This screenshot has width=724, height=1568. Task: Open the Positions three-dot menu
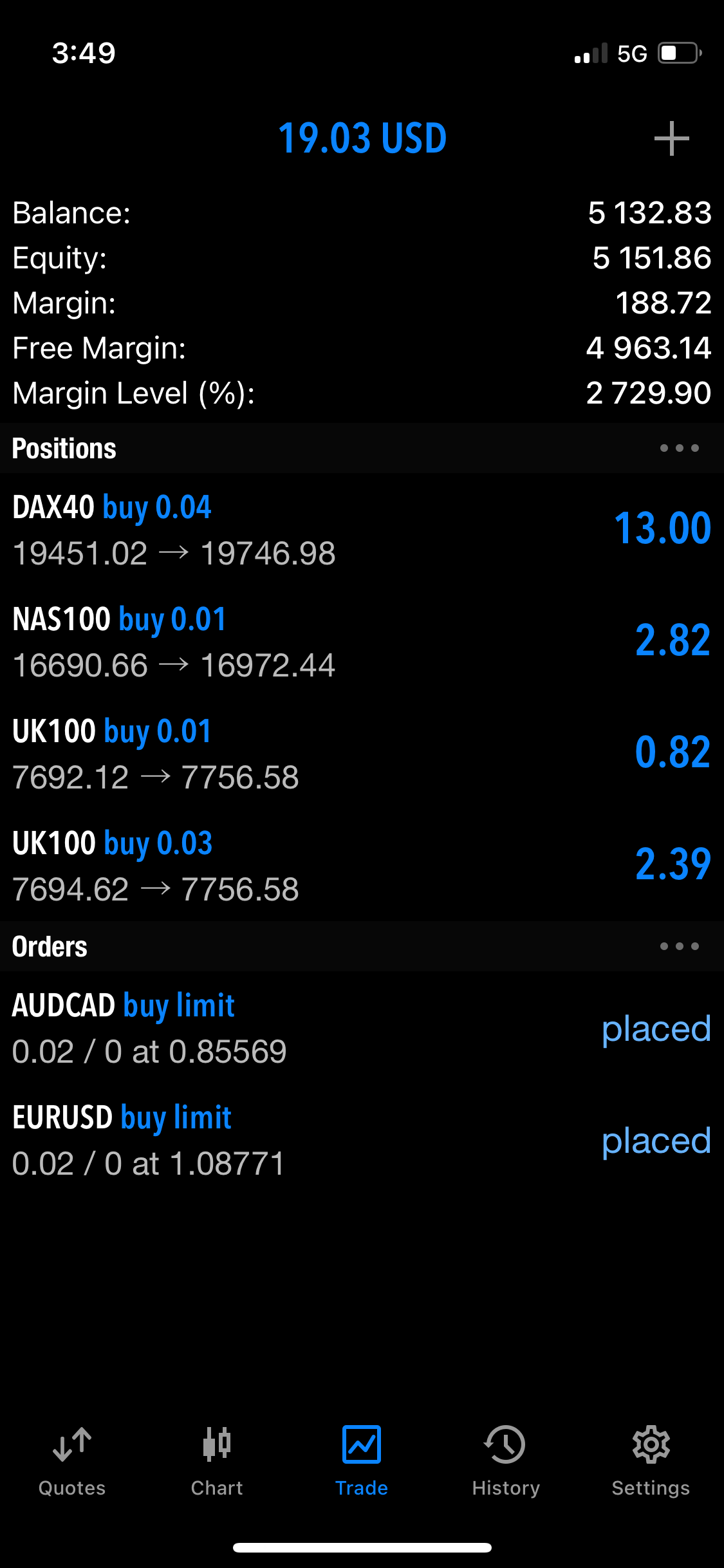coord(679,448)
